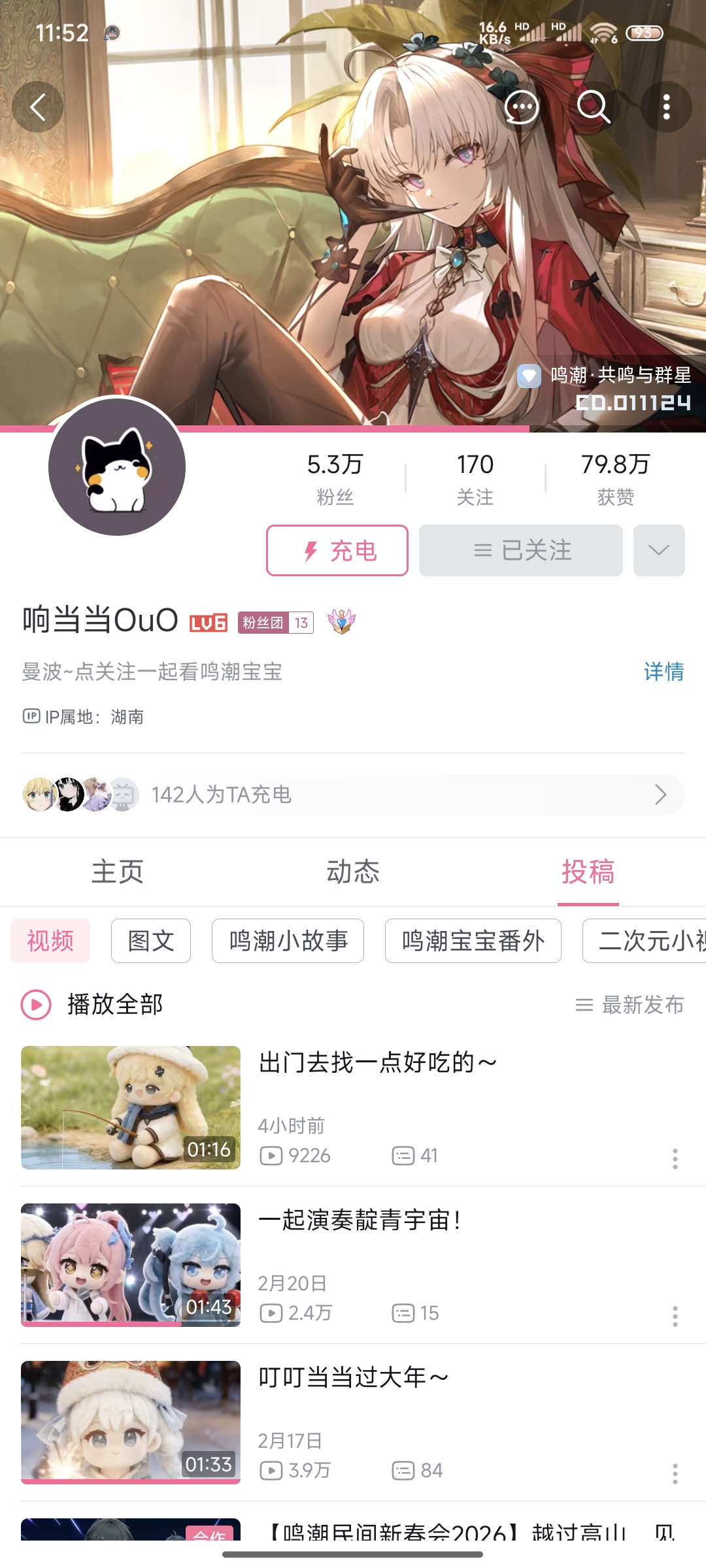This screenshot has width=706, height=1568.
Task: Open the three-dot overflow menu at top
Action: [666, 107]
